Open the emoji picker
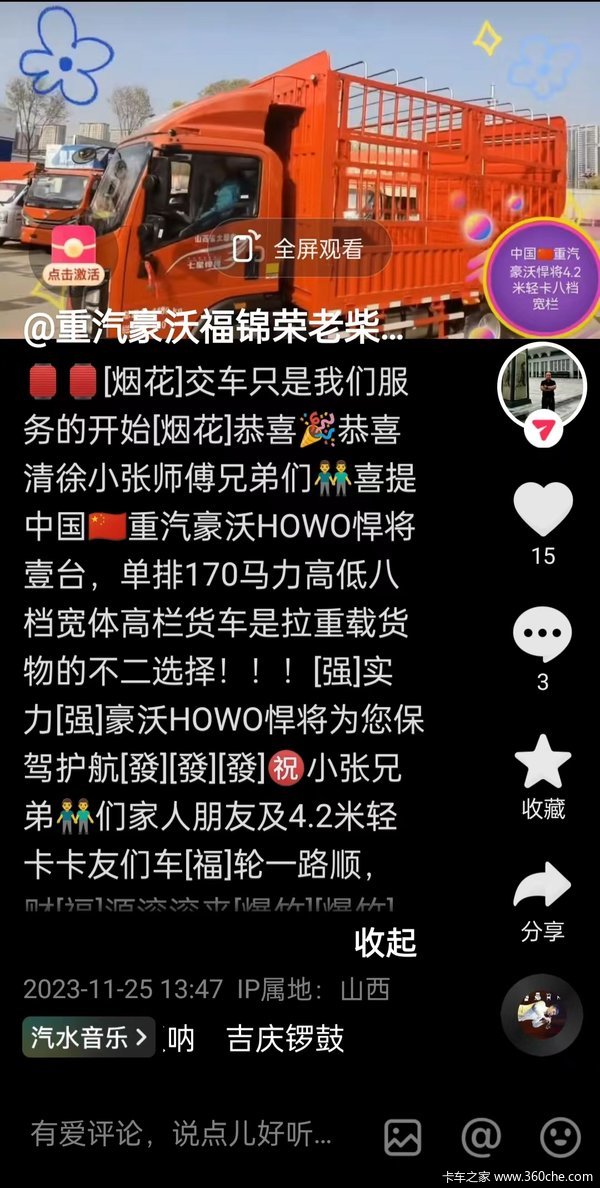 [x=560, y=1137]
